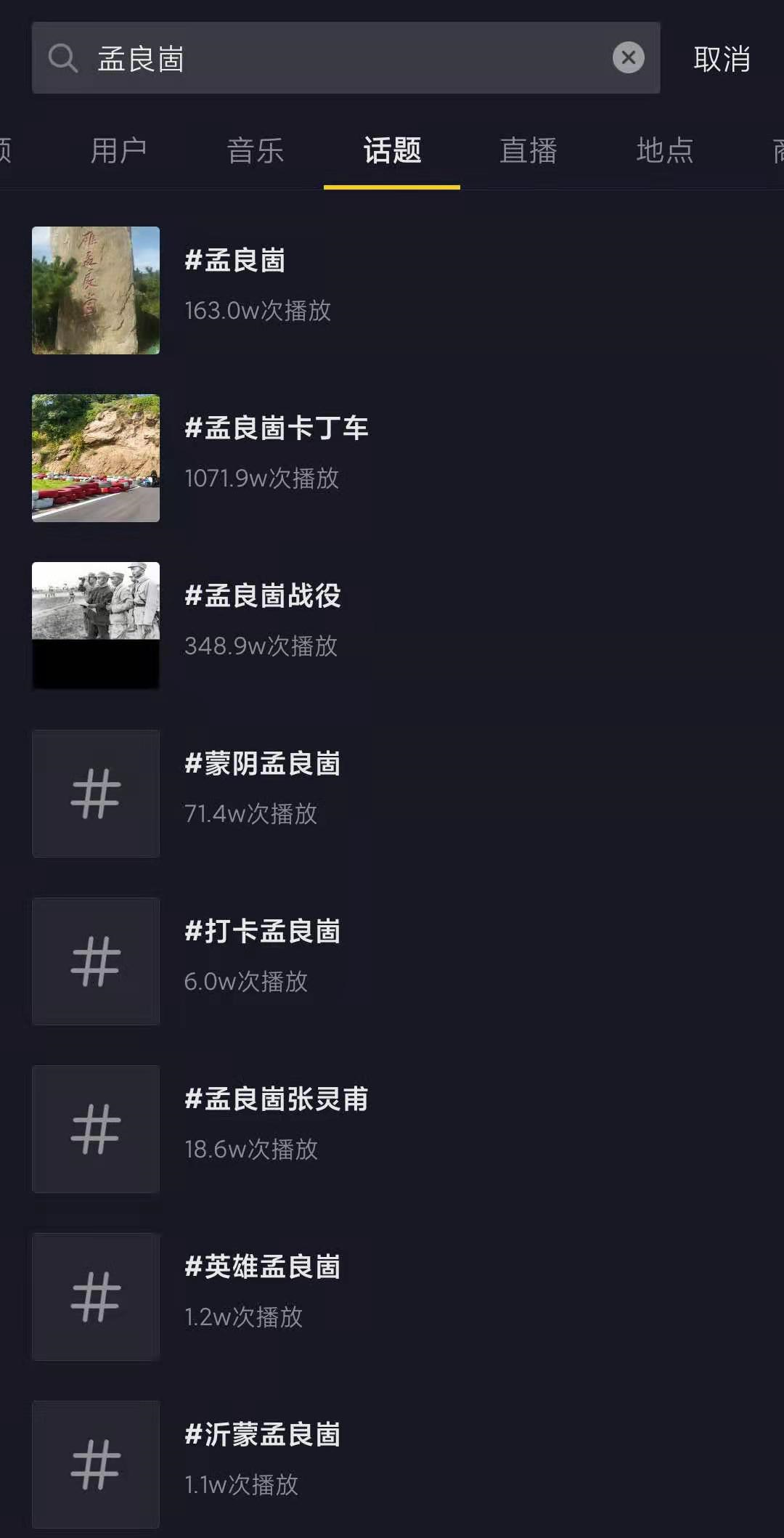Switch to the 地点 tab

tap(665, 151)
